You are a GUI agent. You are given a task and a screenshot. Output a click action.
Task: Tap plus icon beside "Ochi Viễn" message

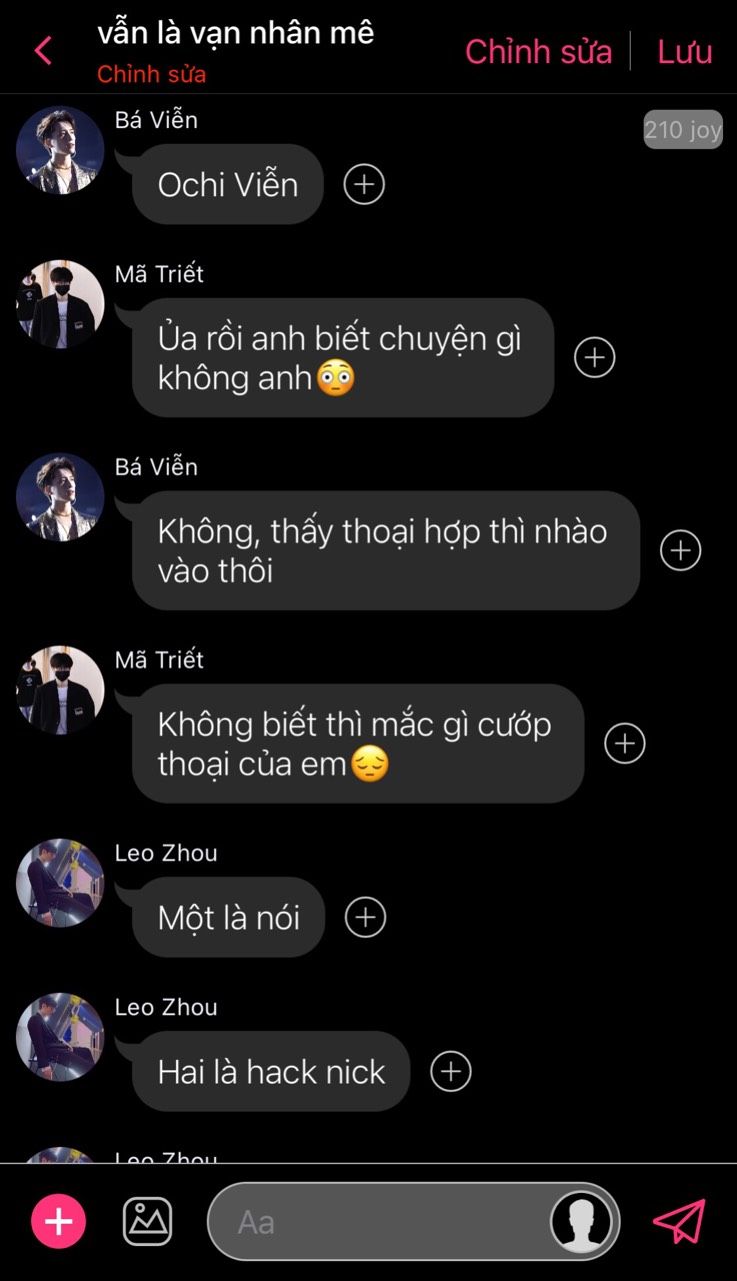[x=364, y=184]
